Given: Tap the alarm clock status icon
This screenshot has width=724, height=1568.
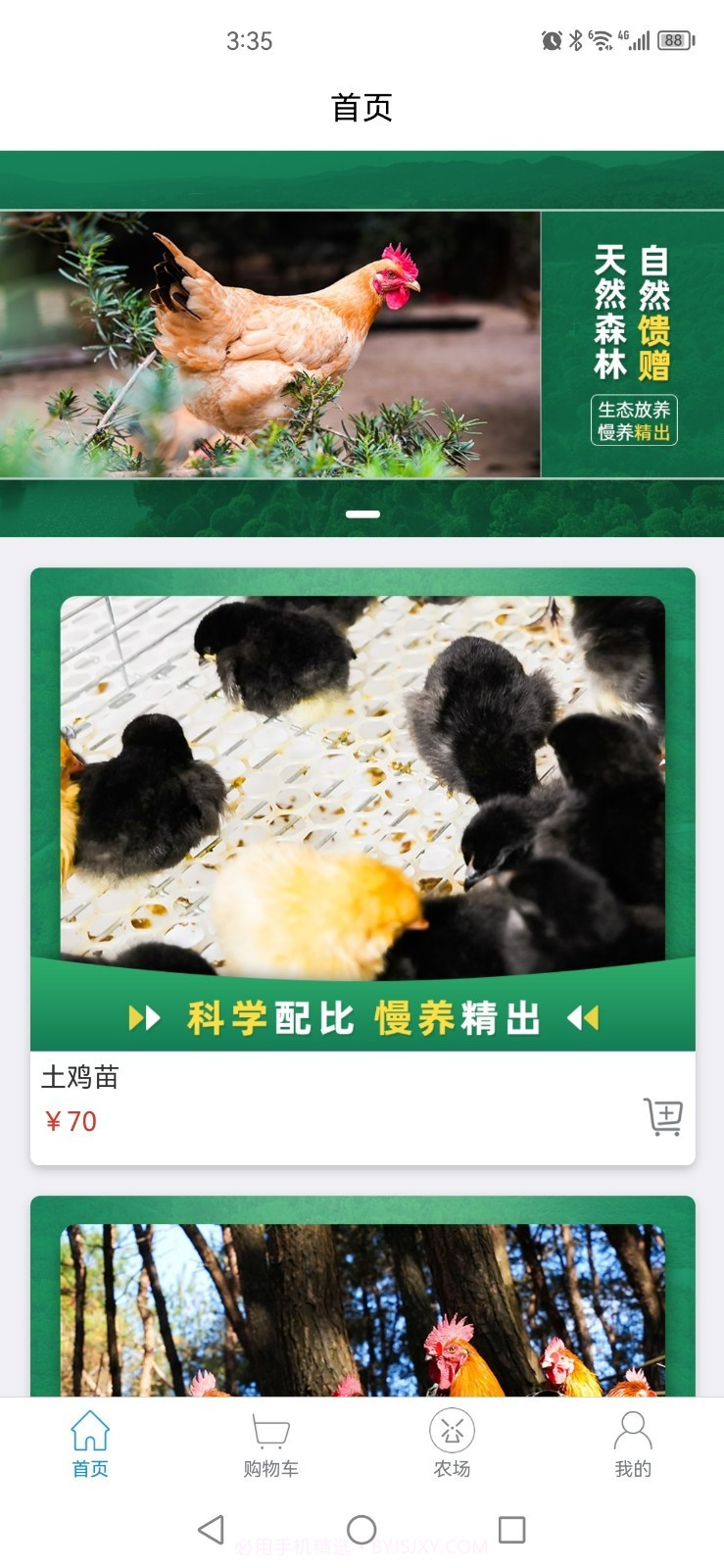Looking at the screenshot, I should point(550,39).
